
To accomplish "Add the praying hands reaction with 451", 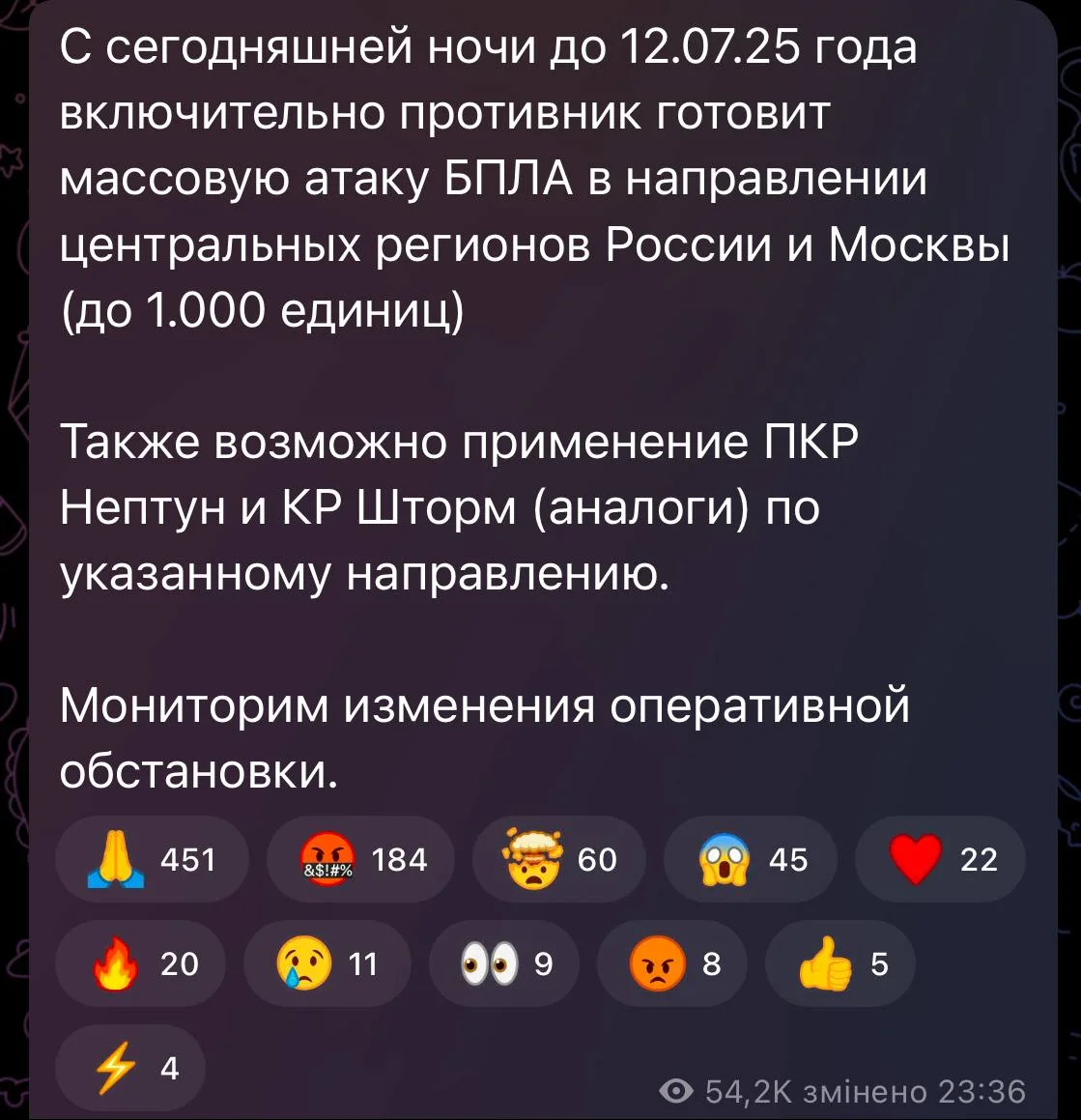I will [152, 859].
